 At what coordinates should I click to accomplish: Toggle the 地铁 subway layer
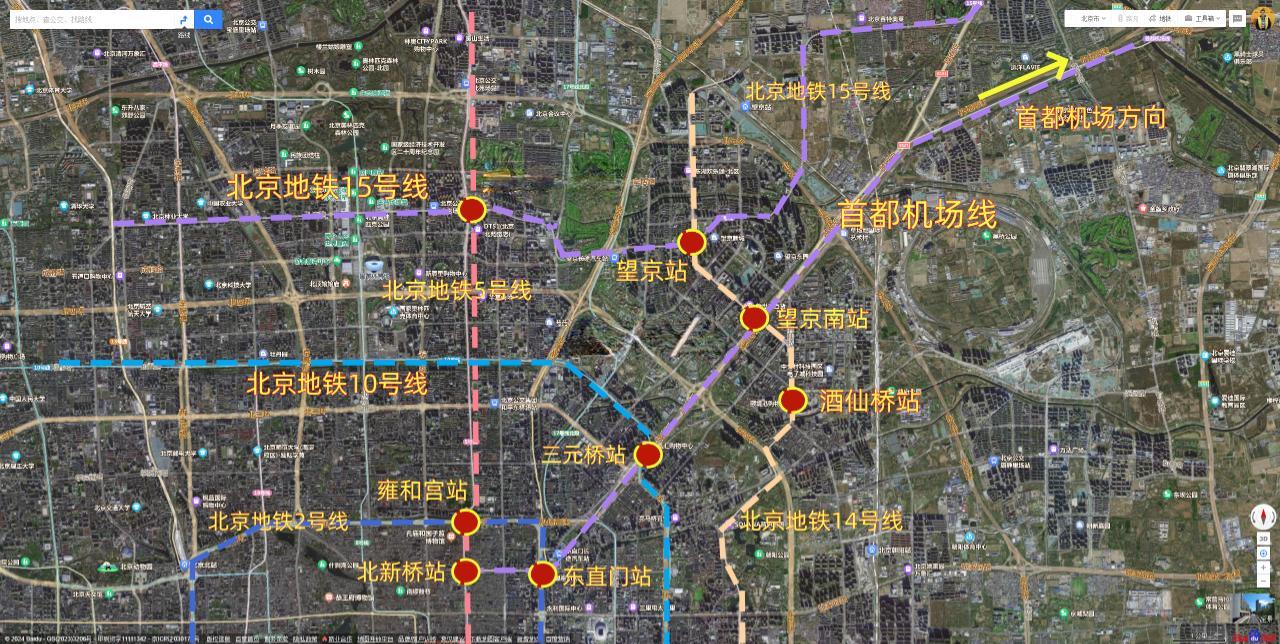(x=1159, y=18)
